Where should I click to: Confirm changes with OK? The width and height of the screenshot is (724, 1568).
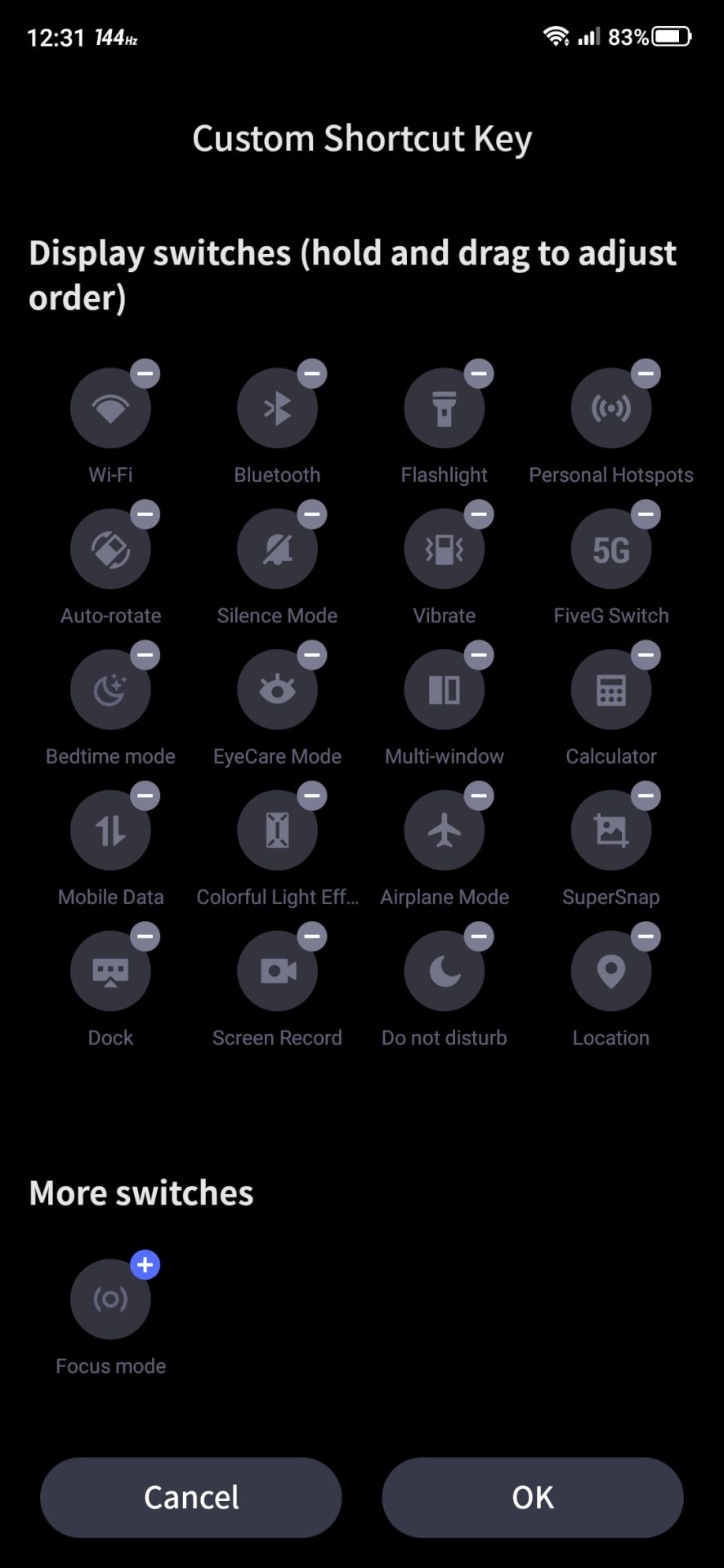tap(533, 1497)
